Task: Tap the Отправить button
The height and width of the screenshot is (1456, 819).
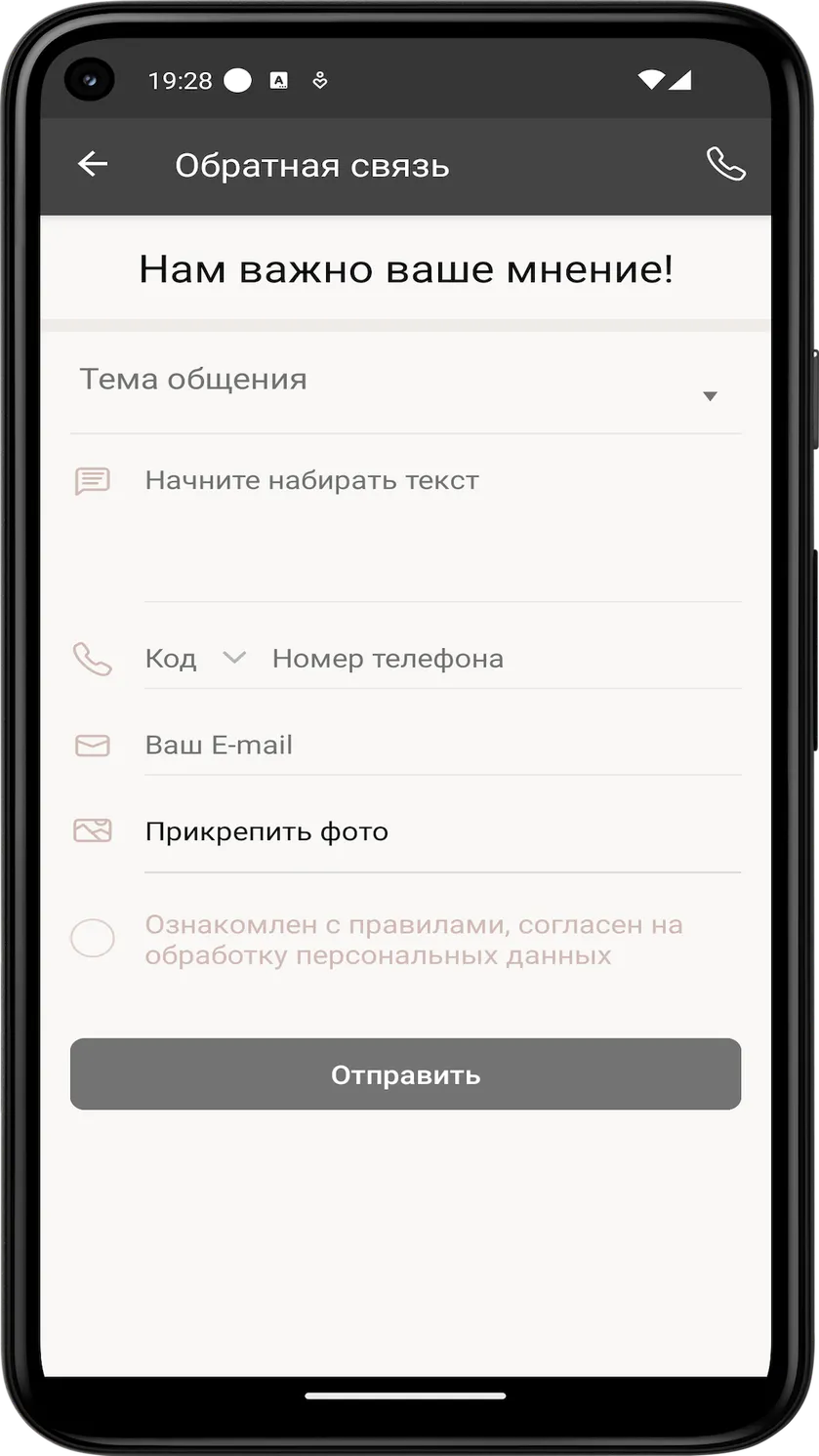Action: [x=405, y=1074]
